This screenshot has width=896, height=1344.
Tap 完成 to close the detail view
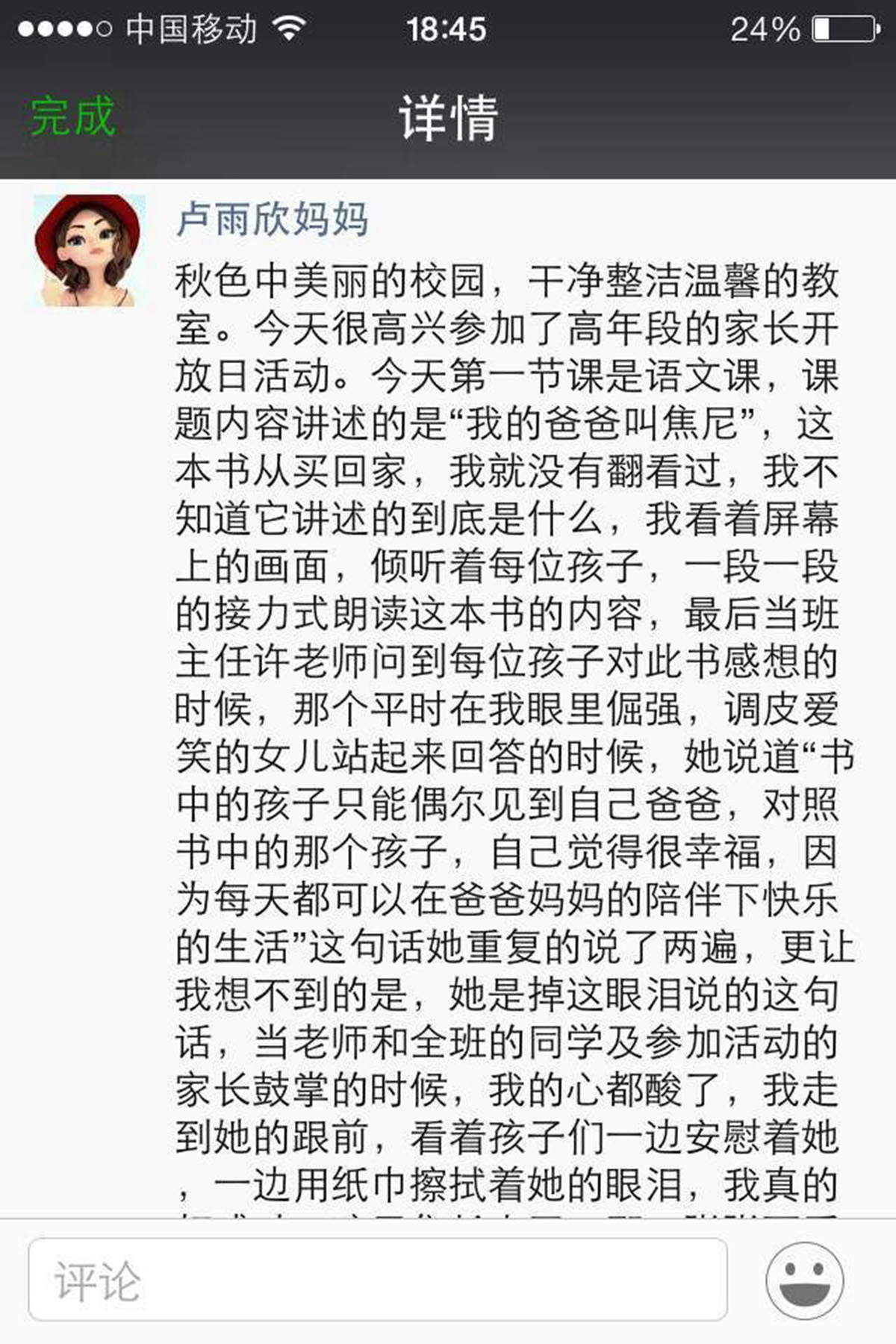click(72, 116)
